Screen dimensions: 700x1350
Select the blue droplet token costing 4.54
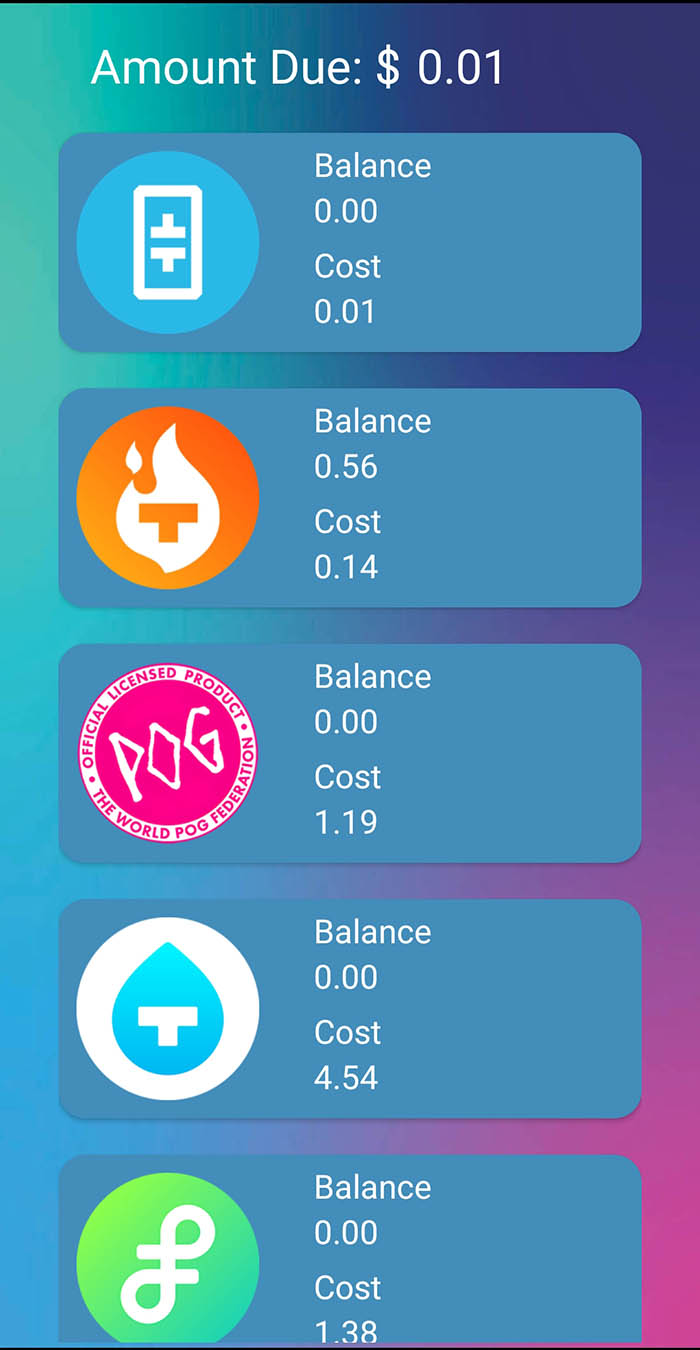click(x=350, y=1008)
